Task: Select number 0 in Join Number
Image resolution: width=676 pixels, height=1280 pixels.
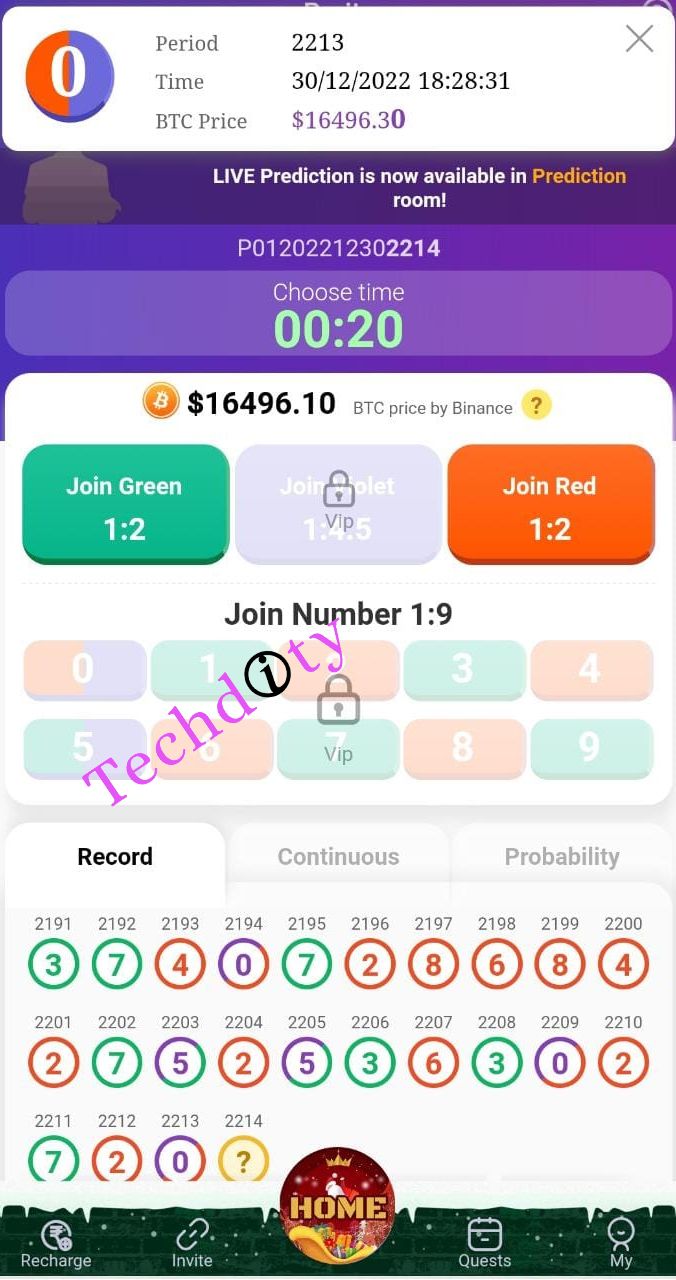Action: pyautogui.click(x=84, y=669)
